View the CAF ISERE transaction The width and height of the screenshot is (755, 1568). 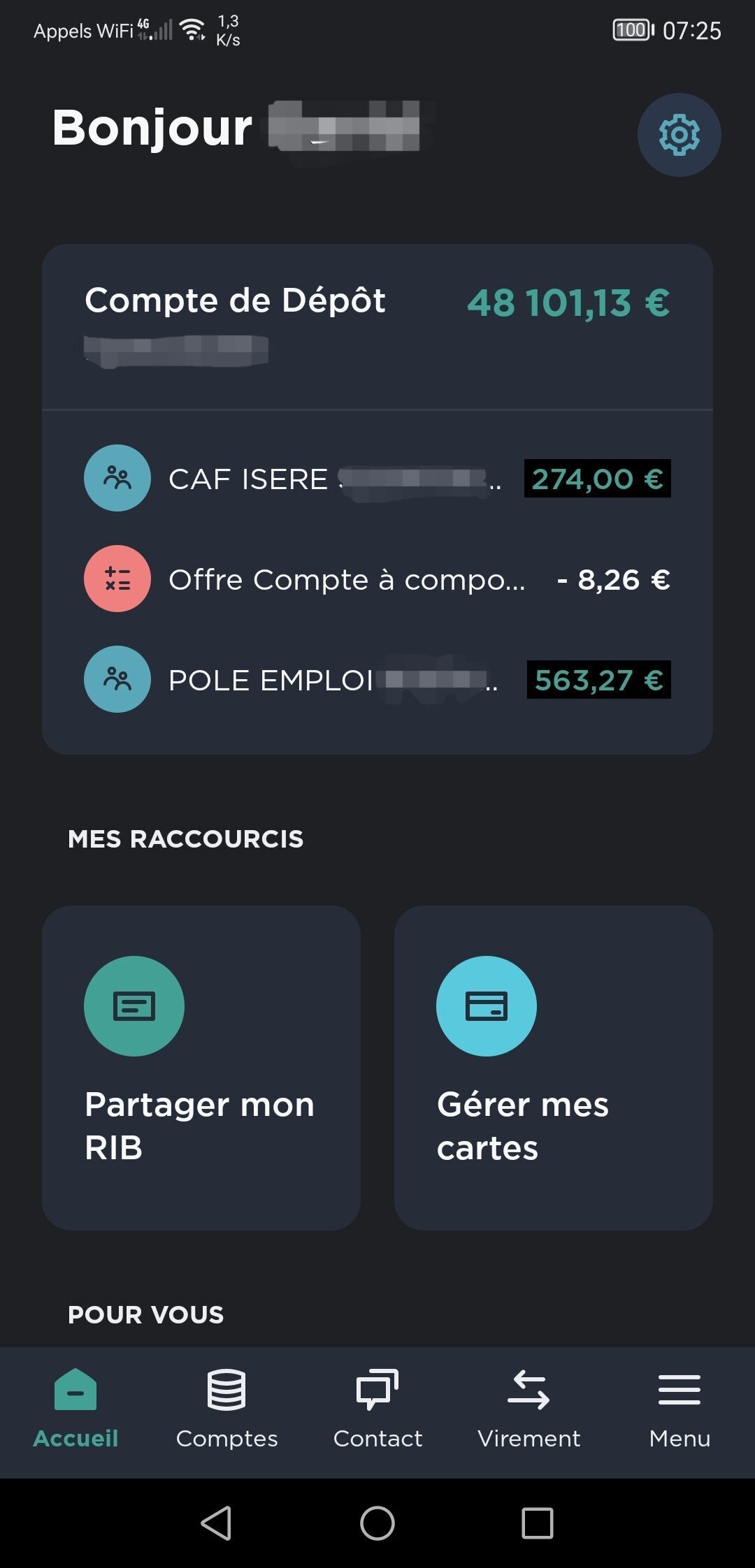click(377, 479)
